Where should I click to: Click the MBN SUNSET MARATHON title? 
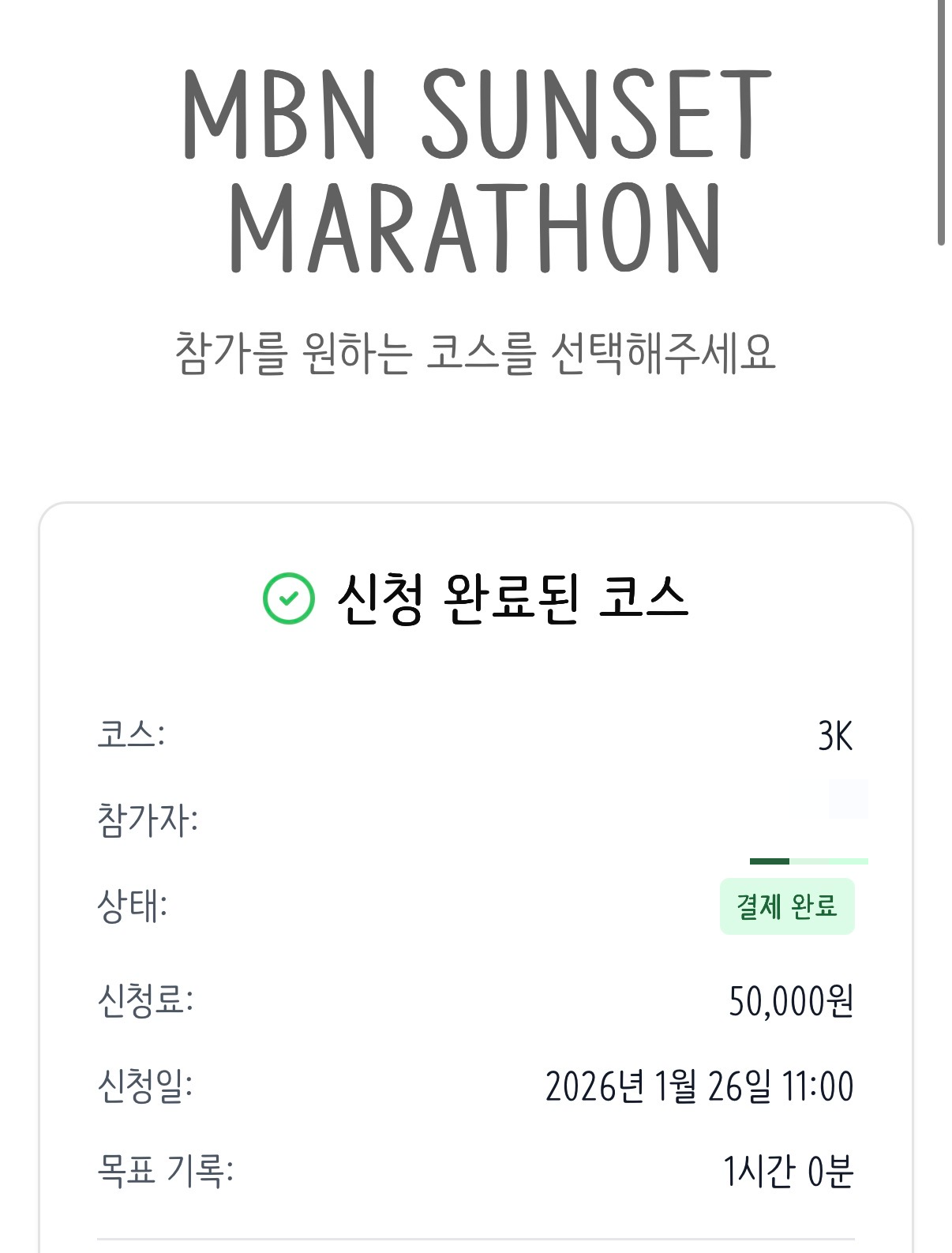coord(472,158)
